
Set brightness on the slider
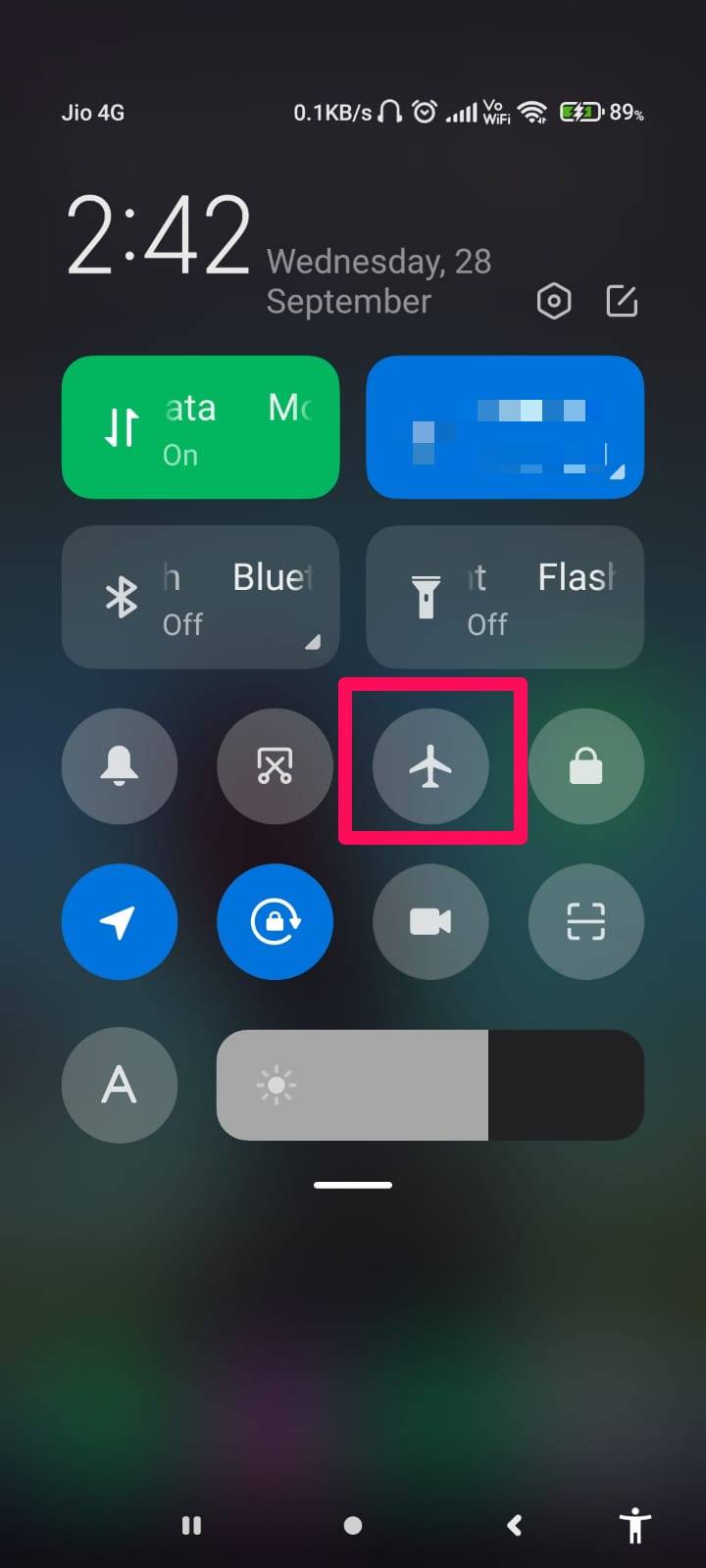(429, 1085)
